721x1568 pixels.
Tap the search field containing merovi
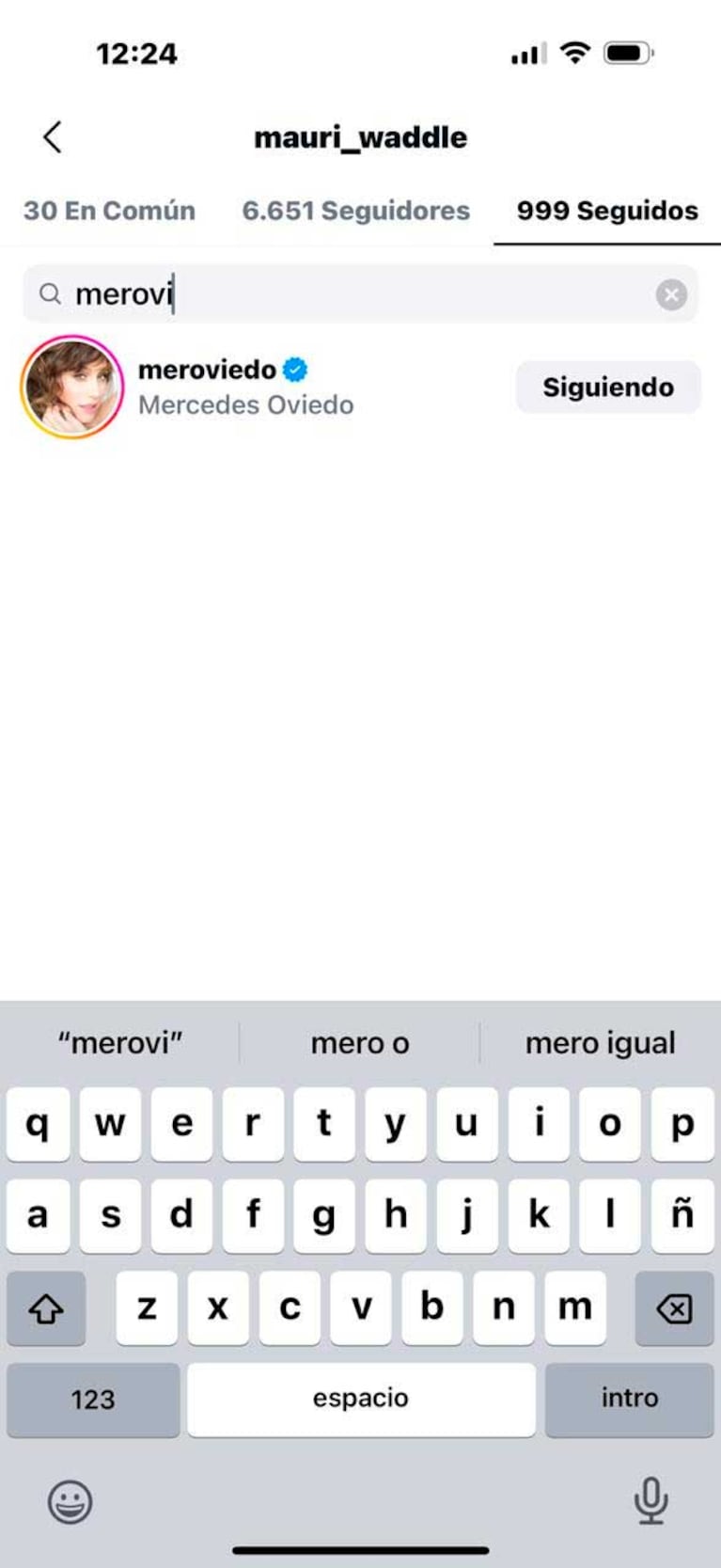click(357, 294)
